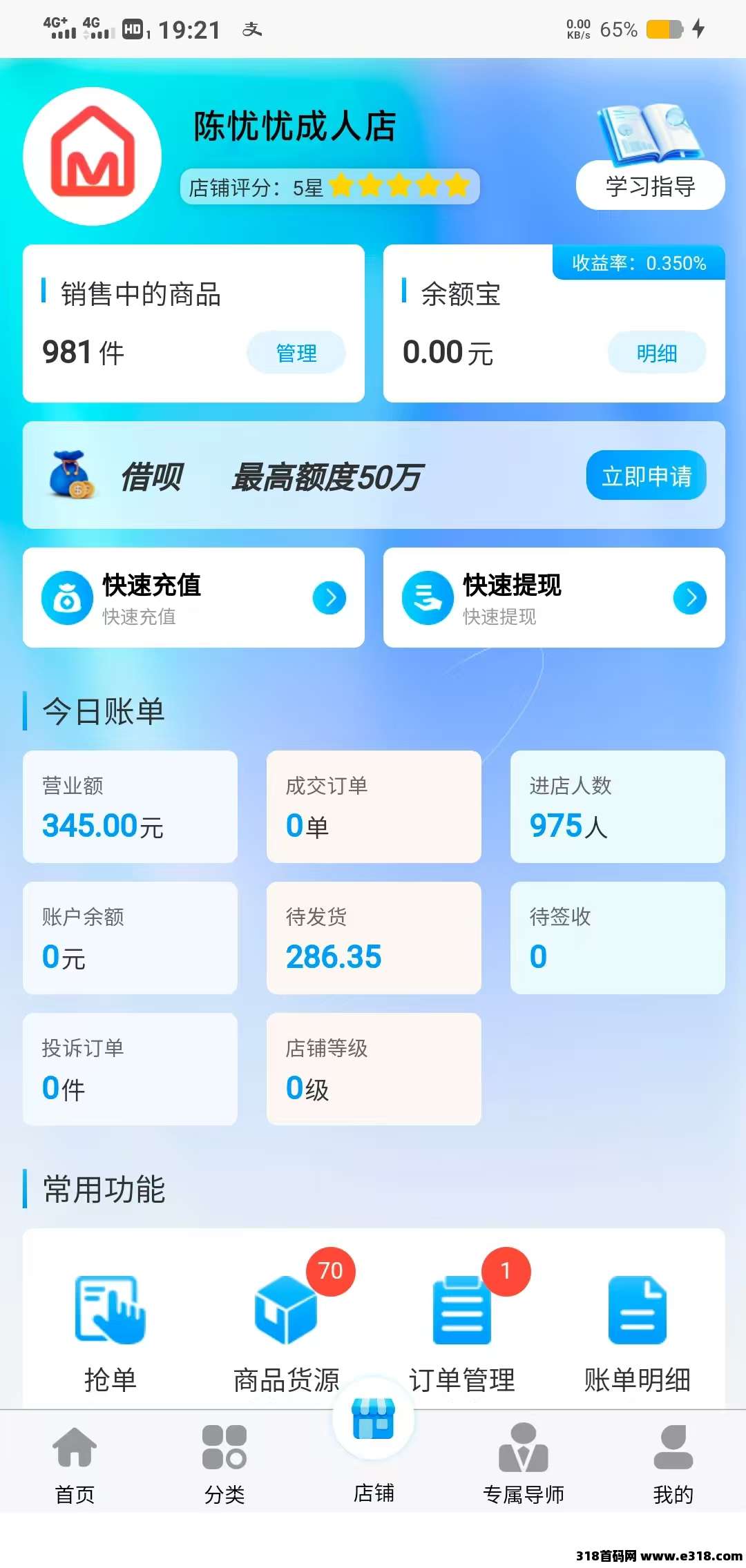Switch to the 我的 profile tab

673,1463
